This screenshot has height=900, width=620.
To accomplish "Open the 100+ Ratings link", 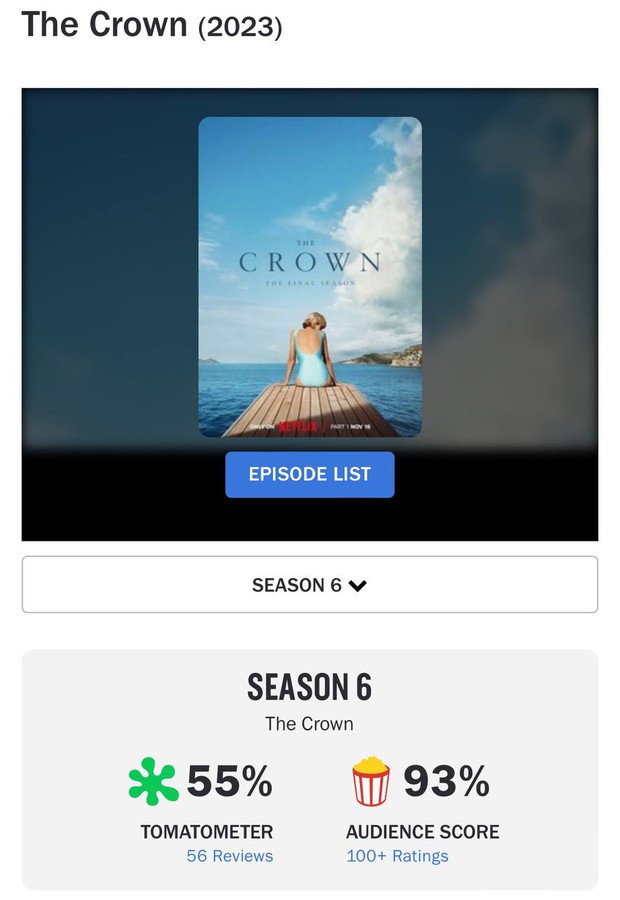I will 397,856.
